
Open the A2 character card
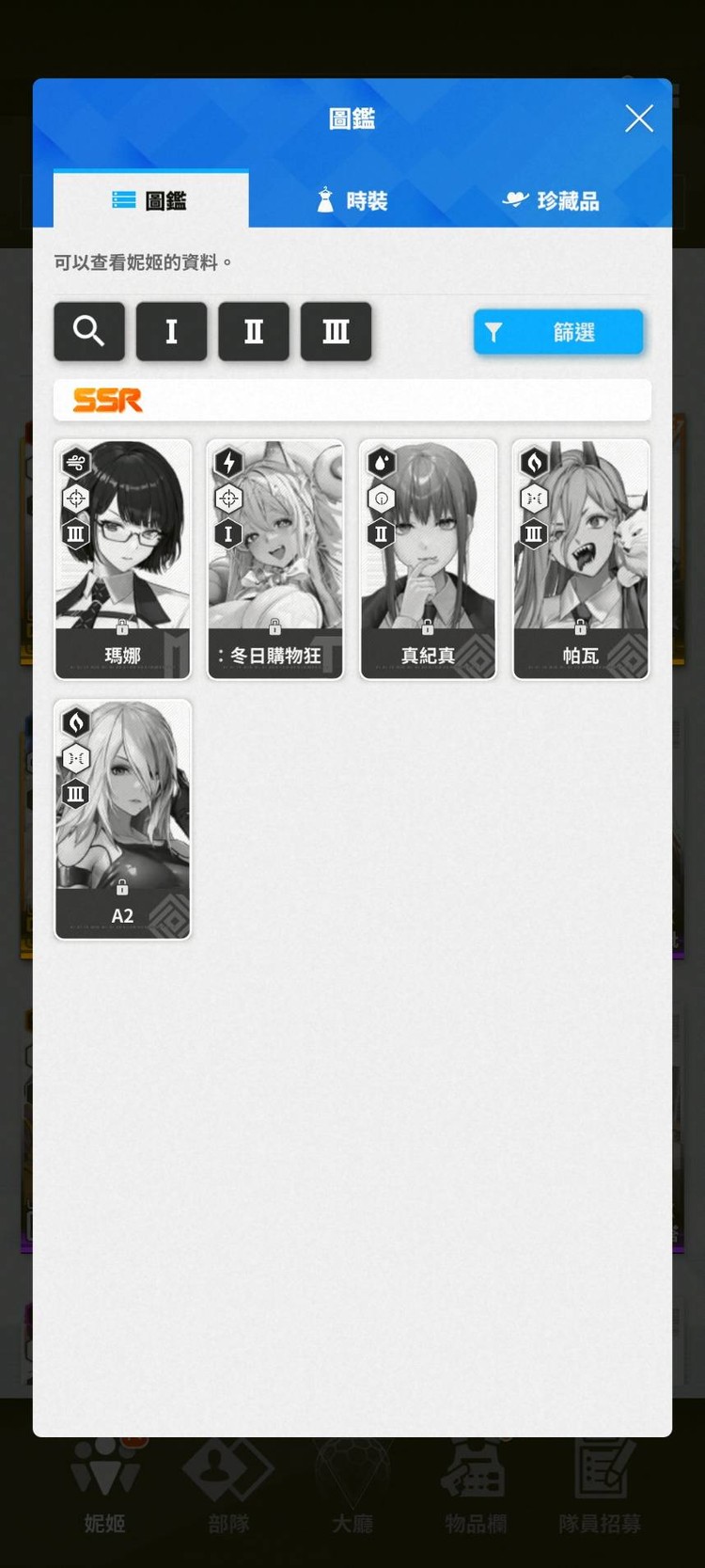point(122,818)
